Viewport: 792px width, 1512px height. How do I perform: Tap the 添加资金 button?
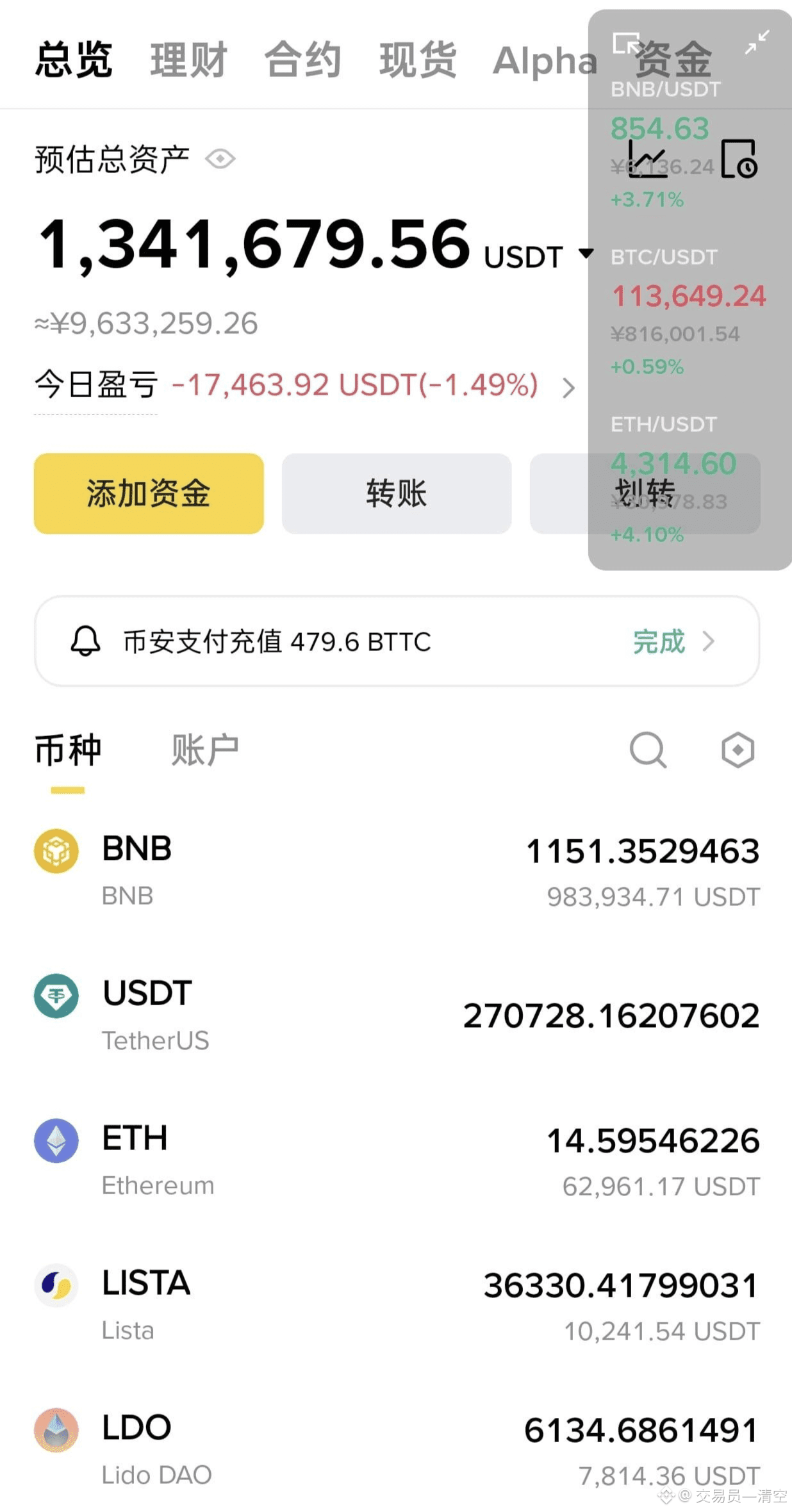click(149, 493)
